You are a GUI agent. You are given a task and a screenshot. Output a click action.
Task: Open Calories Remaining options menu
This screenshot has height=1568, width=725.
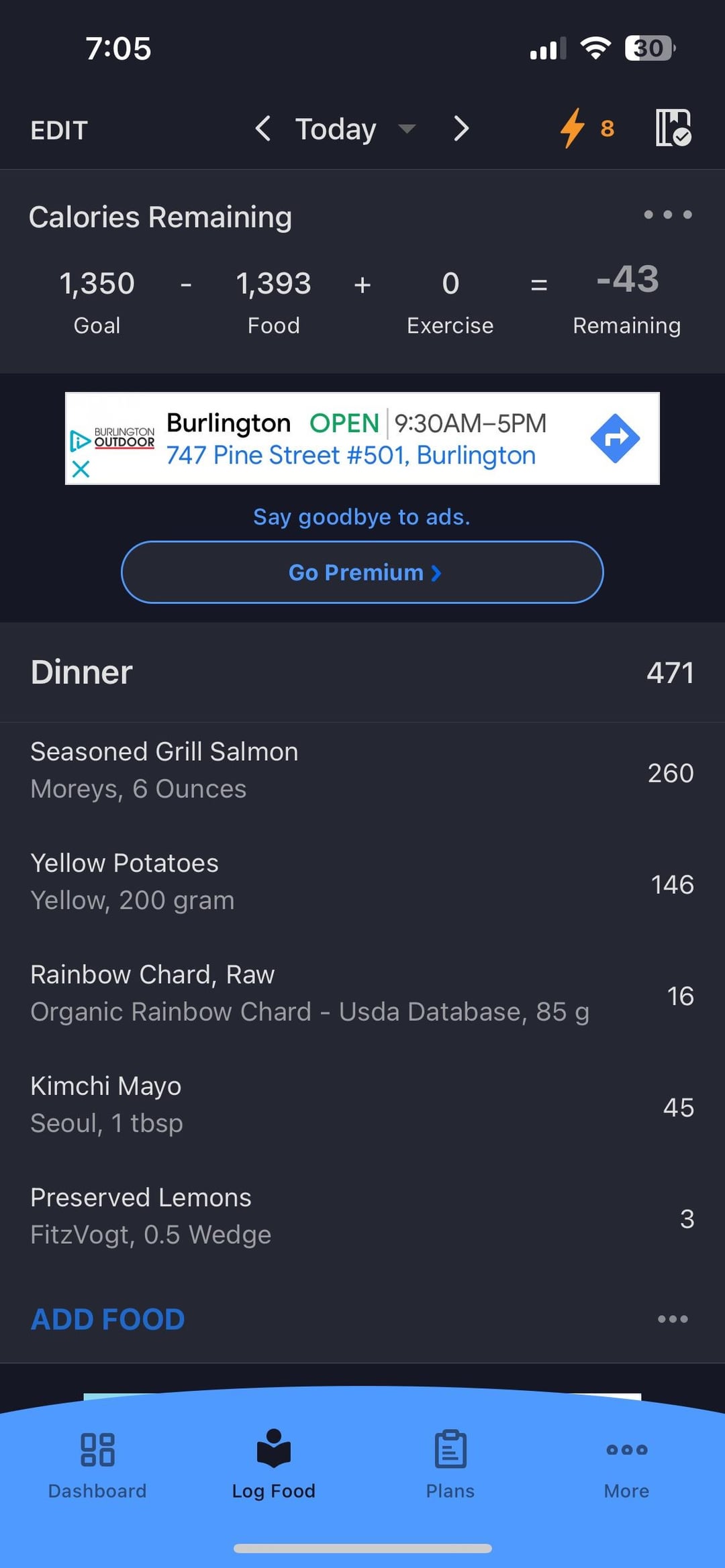[668, 215]
